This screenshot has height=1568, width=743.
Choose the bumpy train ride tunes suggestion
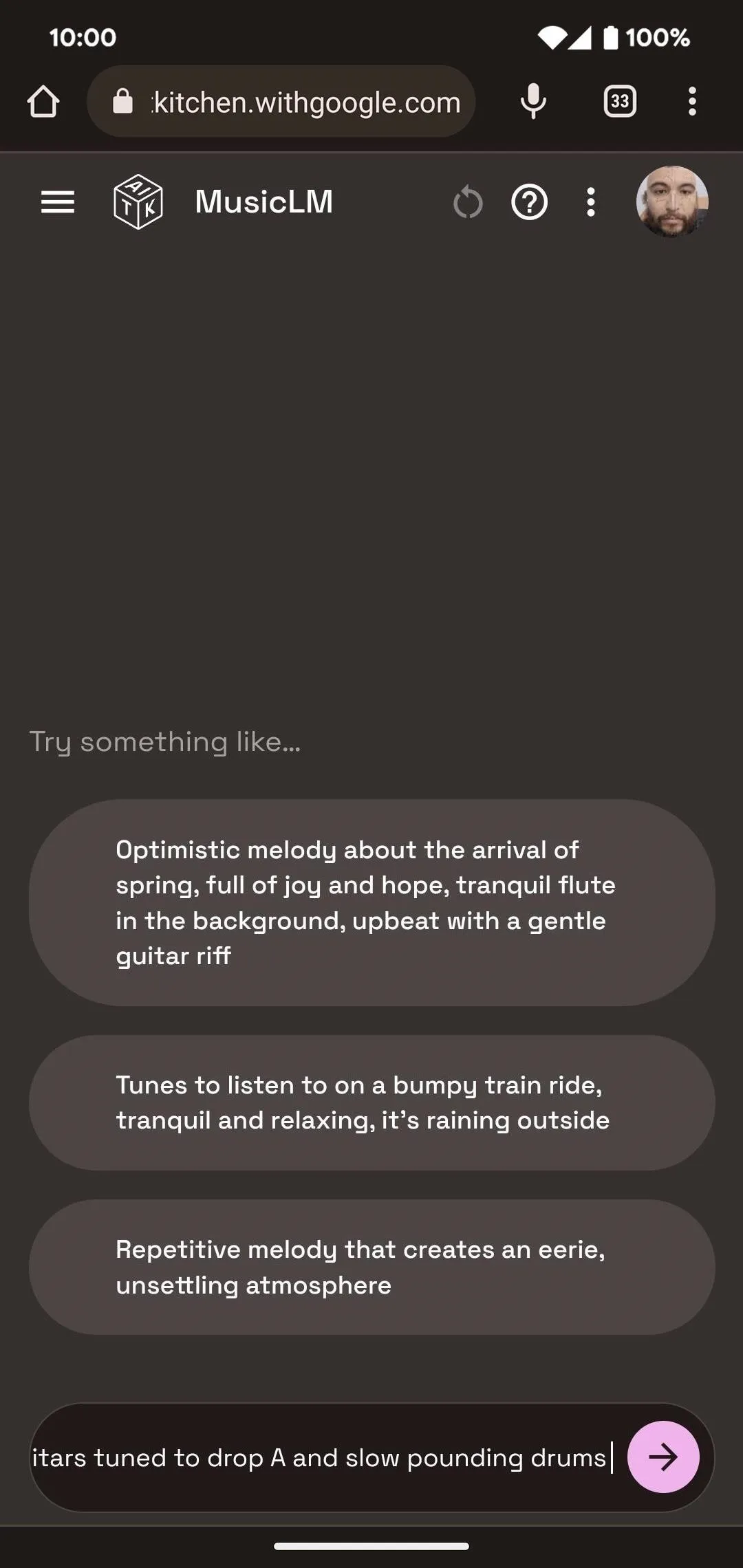click(371, 1102)
